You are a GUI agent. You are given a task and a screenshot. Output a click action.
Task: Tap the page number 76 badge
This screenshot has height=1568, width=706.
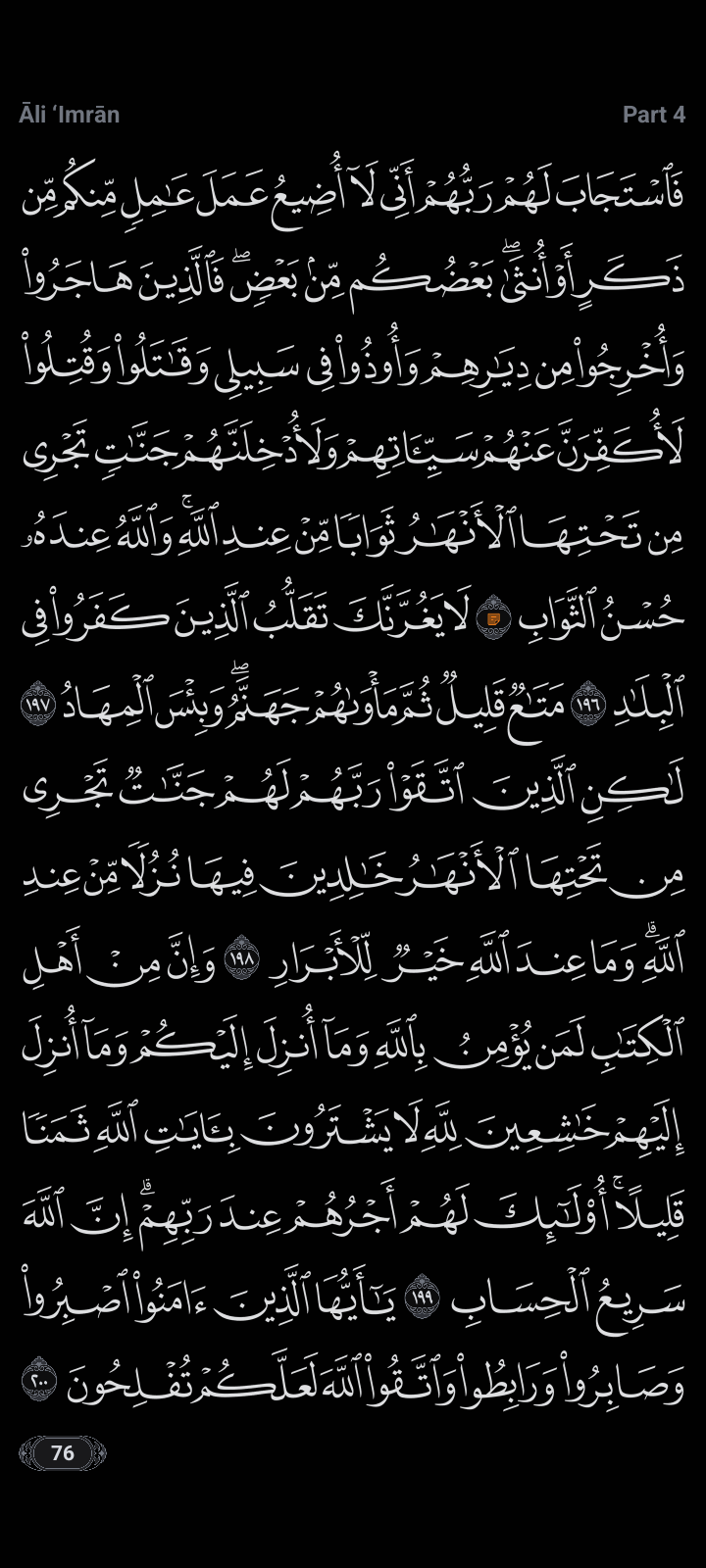click(x=62, y=1452)
